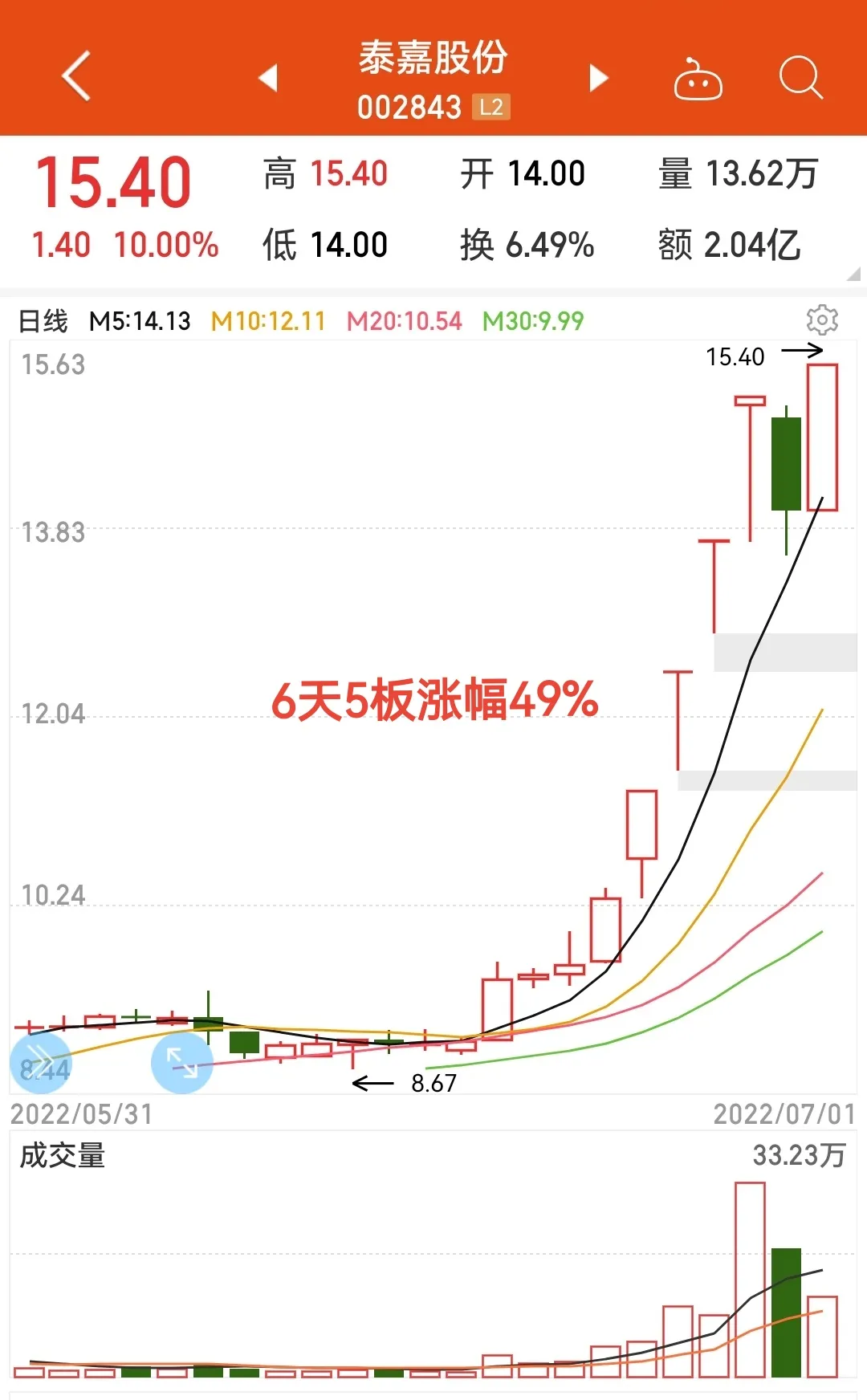Open chart settings gear
This screenshot has width=867, height=1400.
tap(822, 320)
